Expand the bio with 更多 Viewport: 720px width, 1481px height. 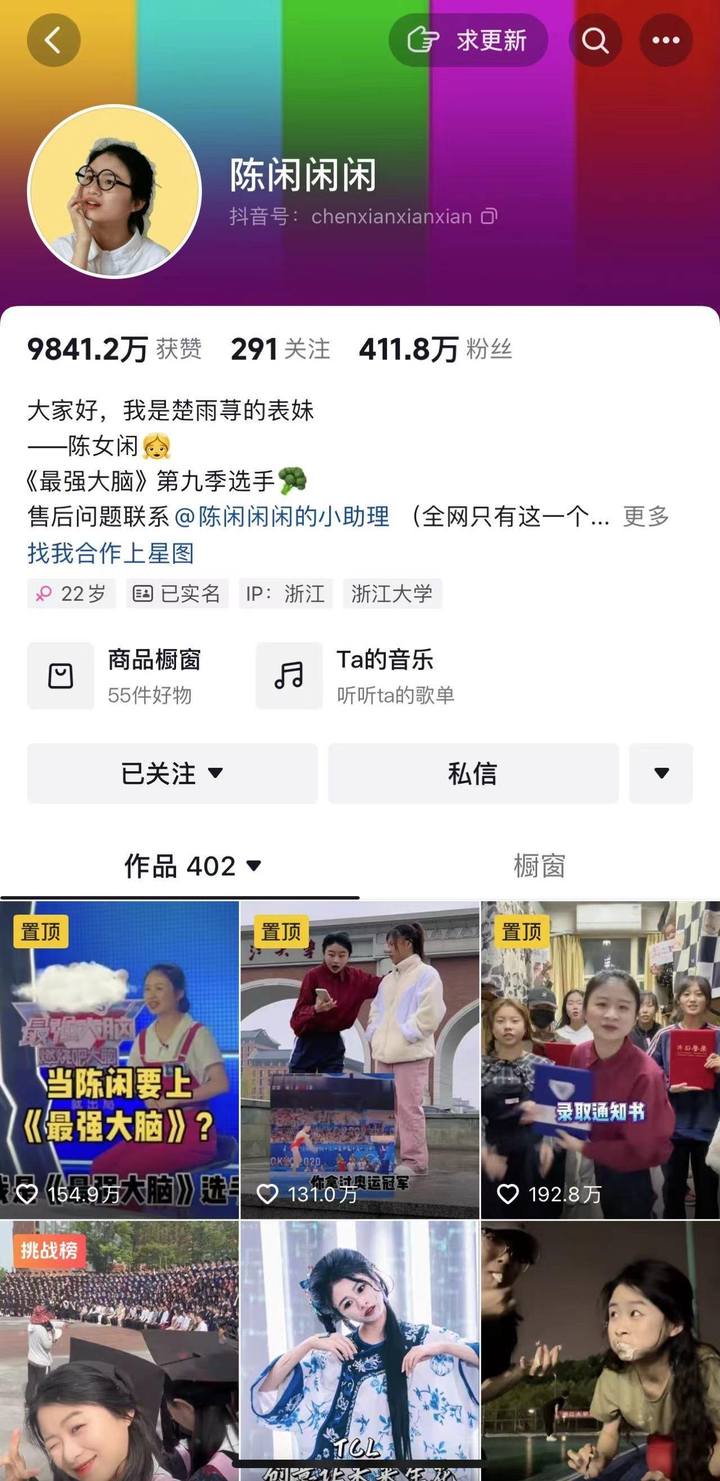click(x=646, y=516)
